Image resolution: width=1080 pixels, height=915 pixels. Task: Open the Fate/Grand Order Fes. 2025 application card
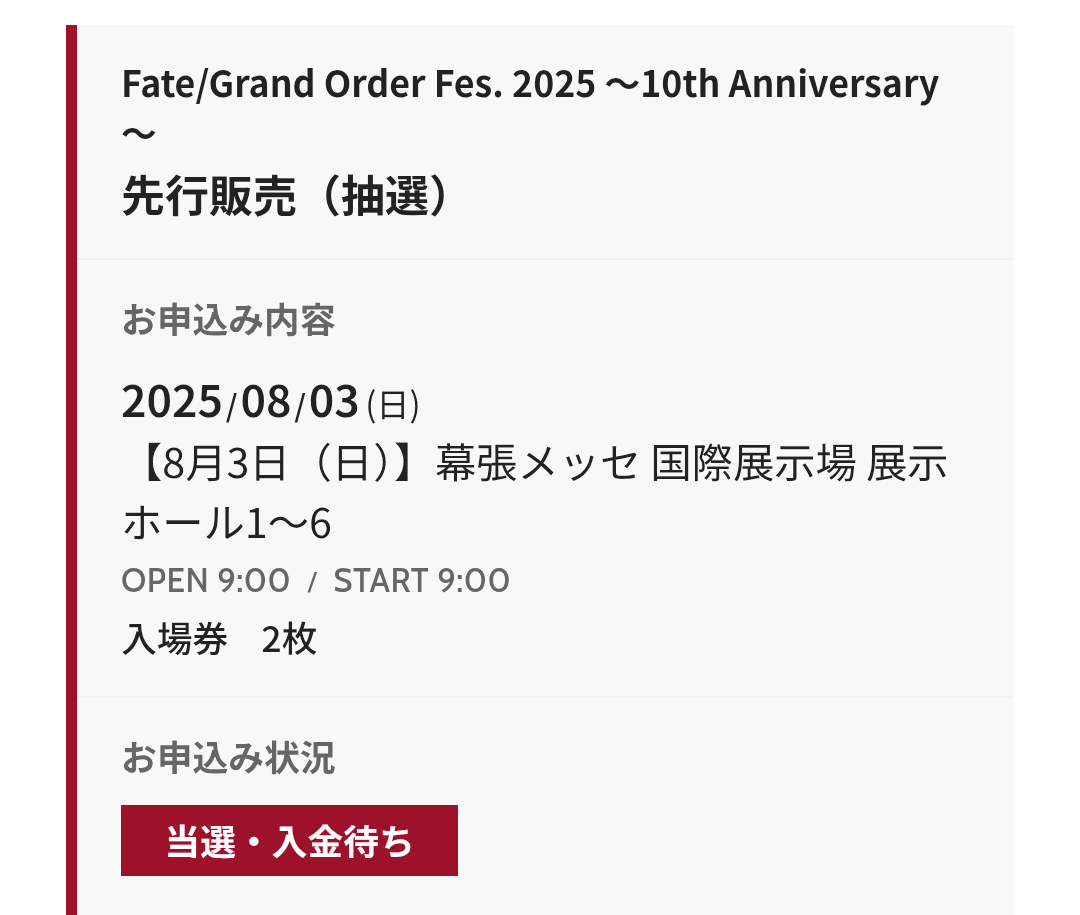pos(530,140)
